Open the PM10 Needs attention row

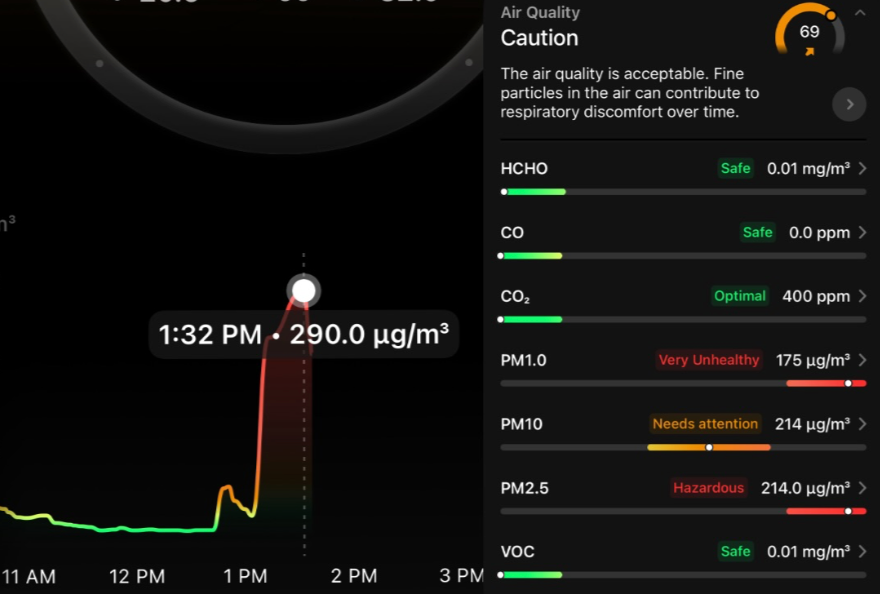point(683,425)
